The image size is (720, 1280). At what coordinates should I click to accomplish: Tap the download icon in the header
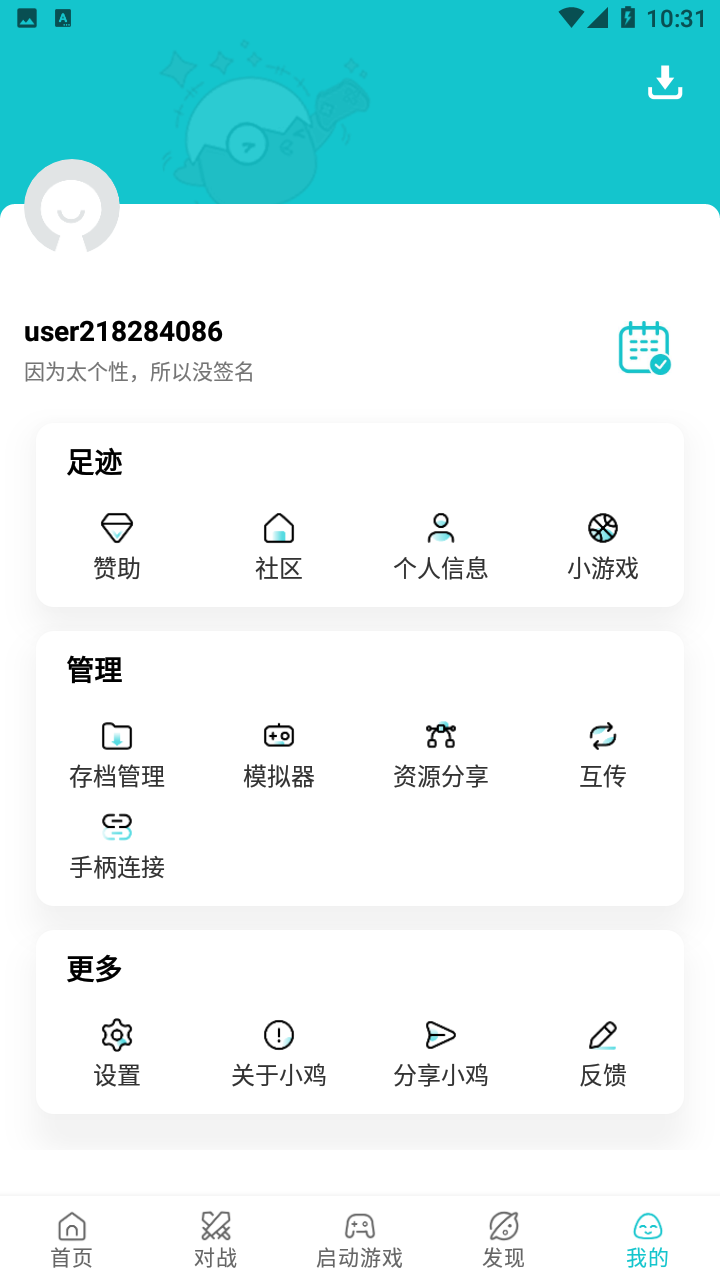click(665, 82)
